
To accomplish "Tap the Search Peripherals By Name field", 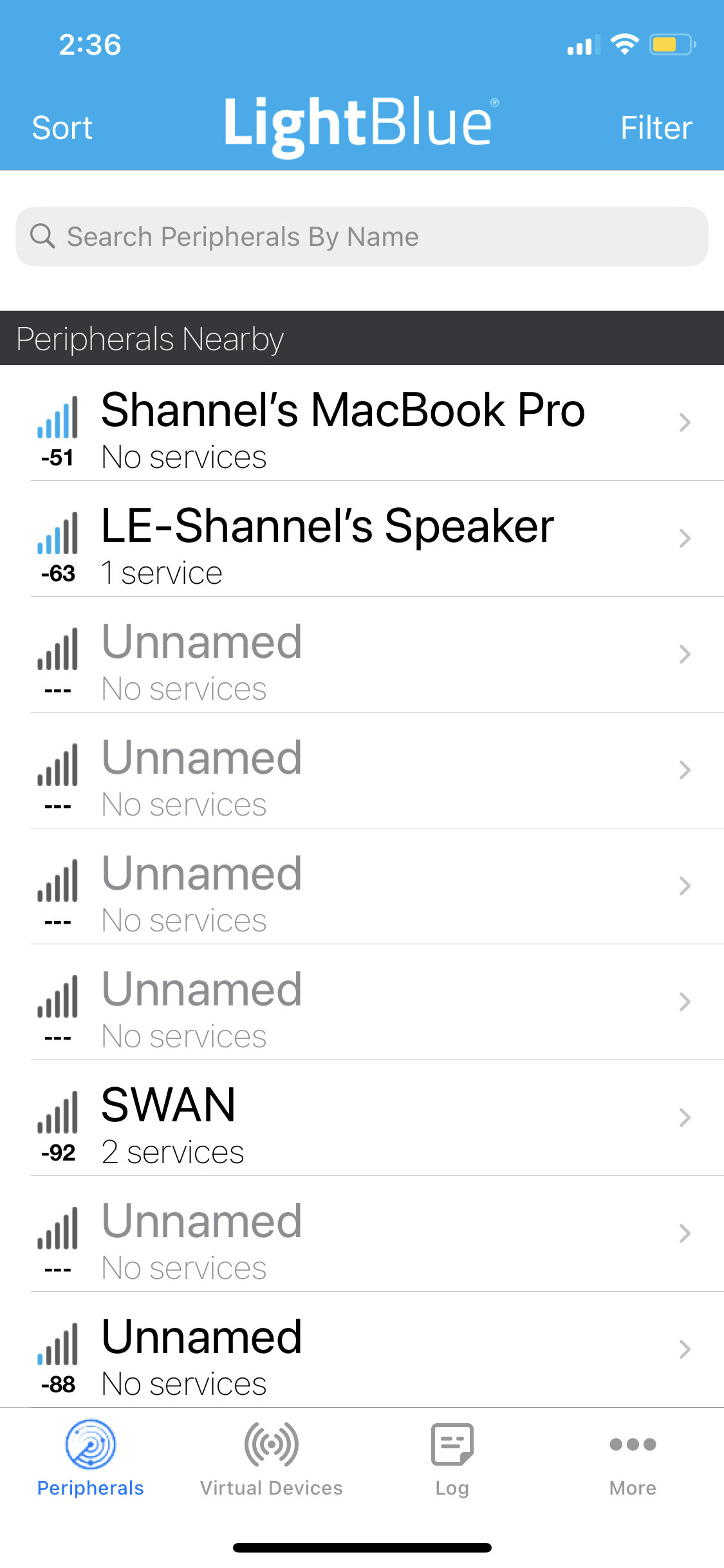I will click(362, 237).
